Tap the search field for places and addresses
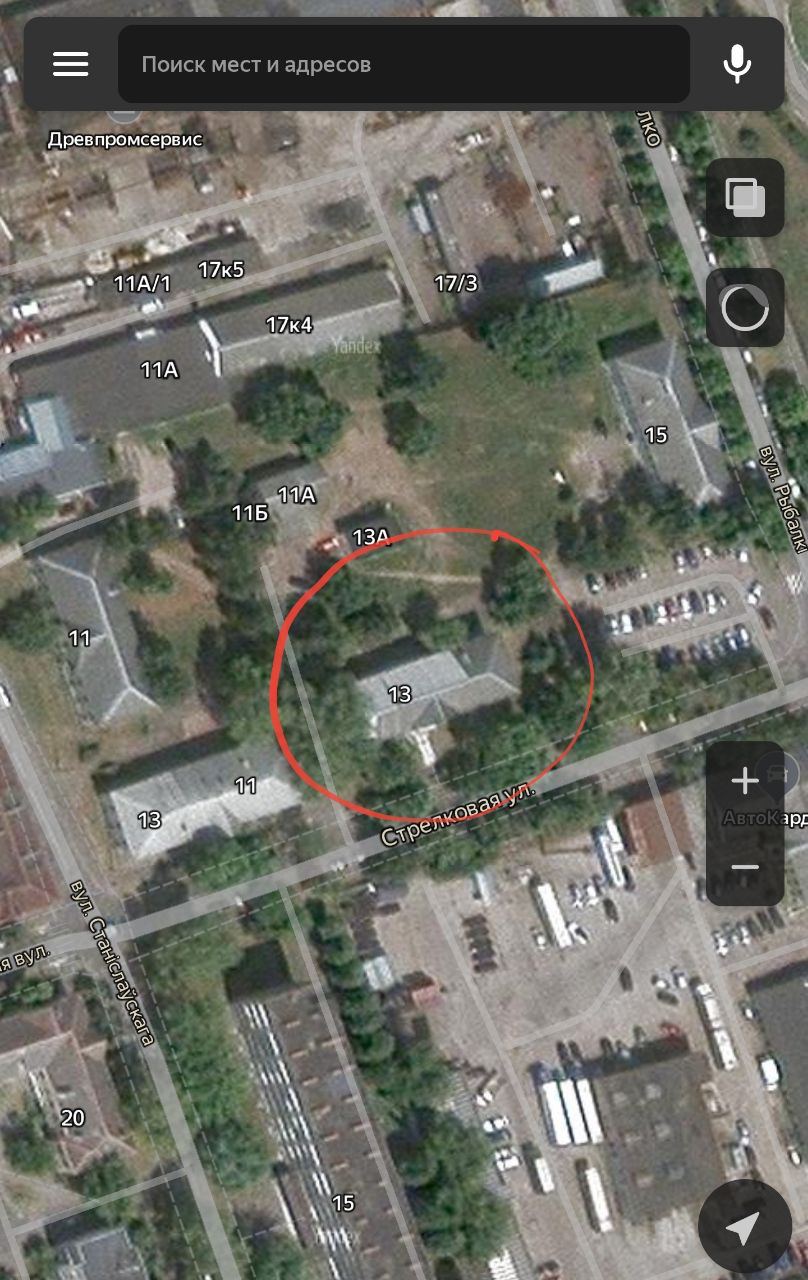 [x=404, y=64]
